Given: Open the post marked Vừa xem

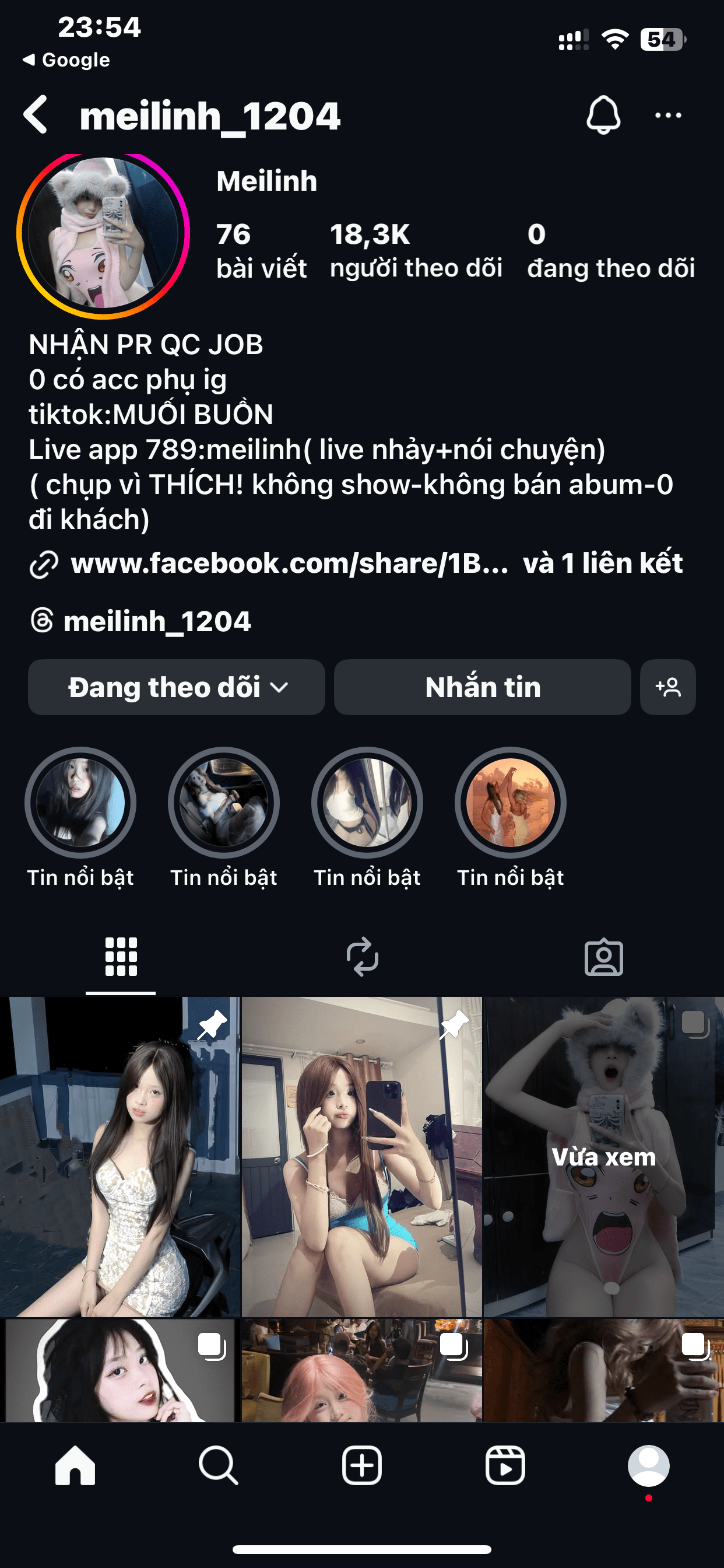Looking at the screenshot, I should click(x=603, y=1157).
